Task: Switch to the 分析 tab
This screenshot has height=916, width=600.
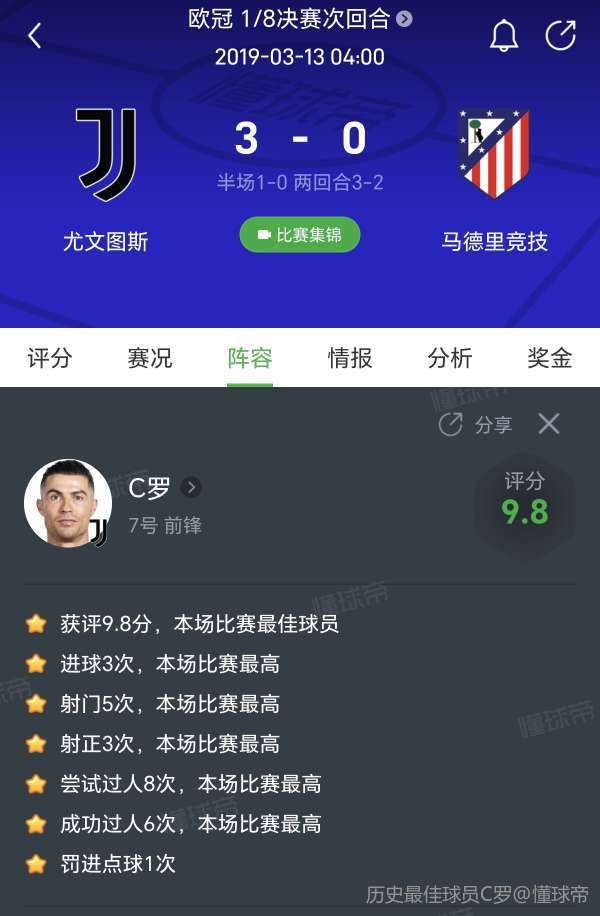Action: 450,358
